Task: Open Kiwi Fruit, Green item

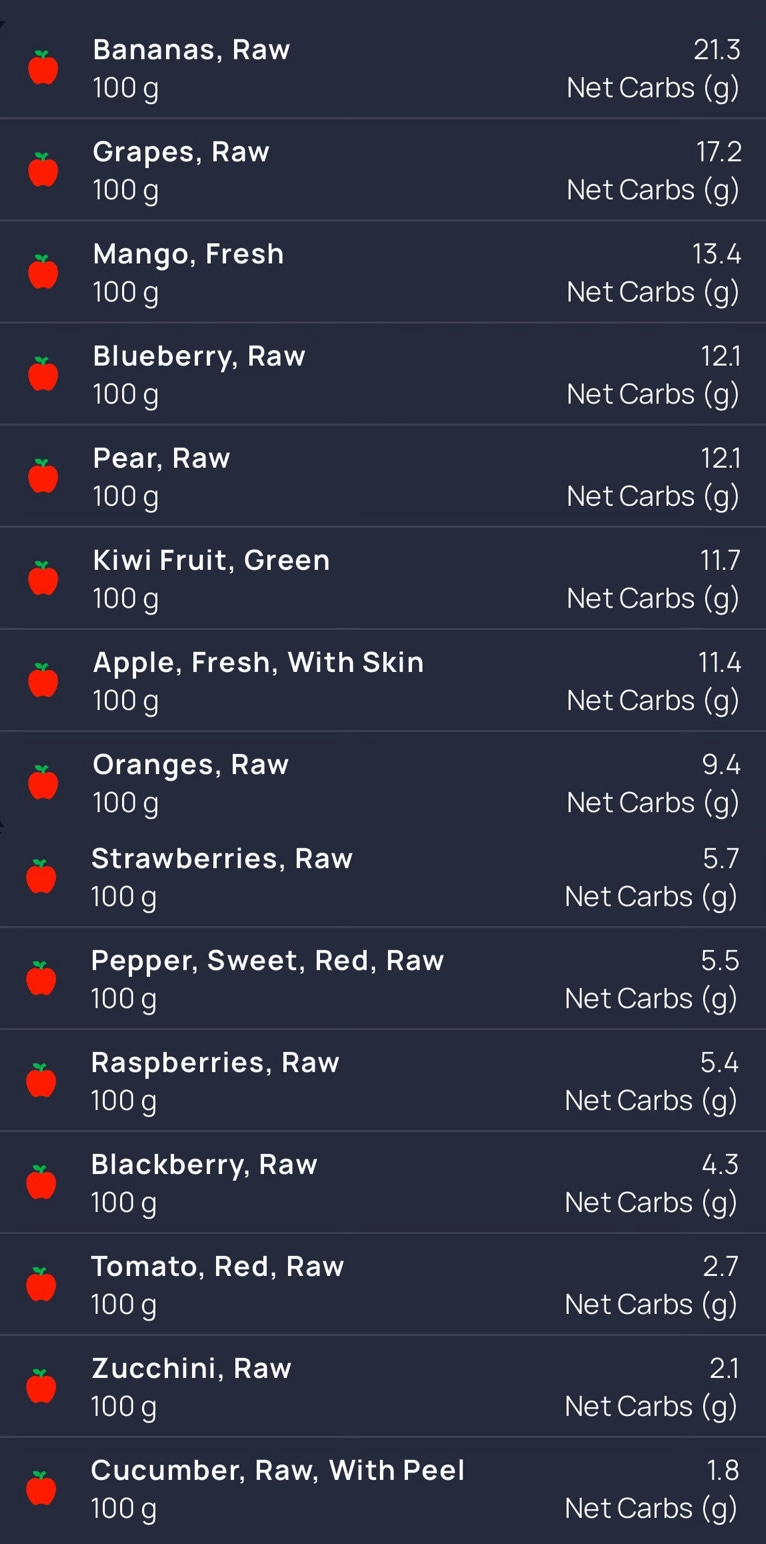Action: [383, 578]
